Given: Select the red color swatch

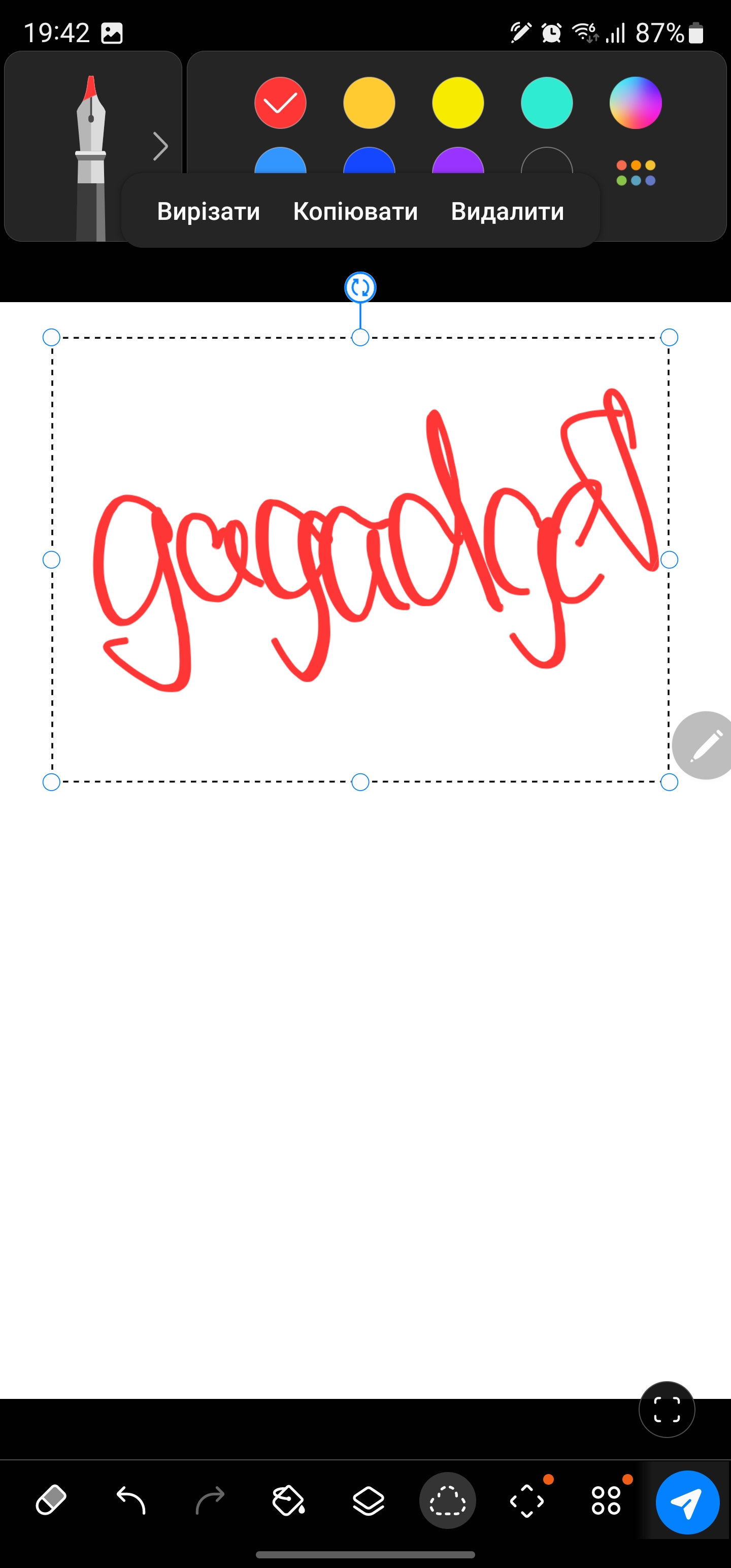Looking at the screenshot, I should click(x=280, y=103).
